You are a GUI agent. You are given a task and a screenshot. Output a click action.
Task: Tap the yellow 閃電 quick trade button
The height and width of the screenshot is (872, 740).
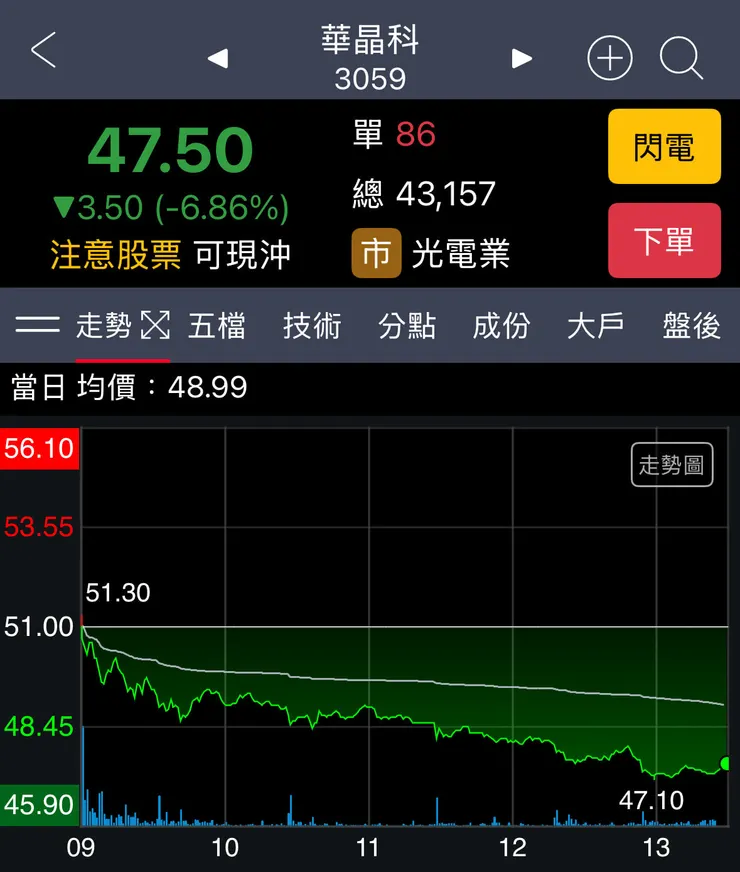coord(664,145)
